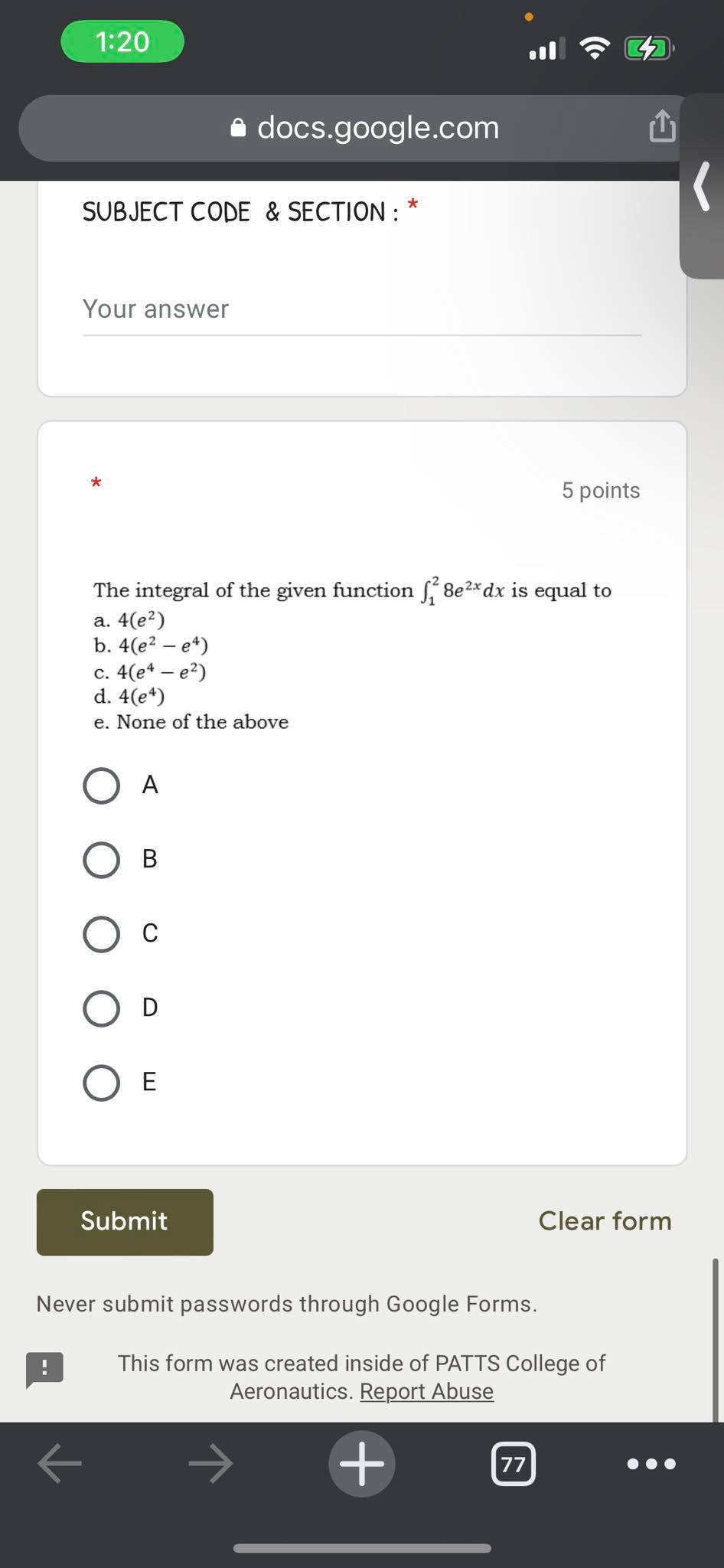The height and width of the screenshot is (1568, 724).
Task: Tap the battery charging indicator
Action: pos(647,48)
